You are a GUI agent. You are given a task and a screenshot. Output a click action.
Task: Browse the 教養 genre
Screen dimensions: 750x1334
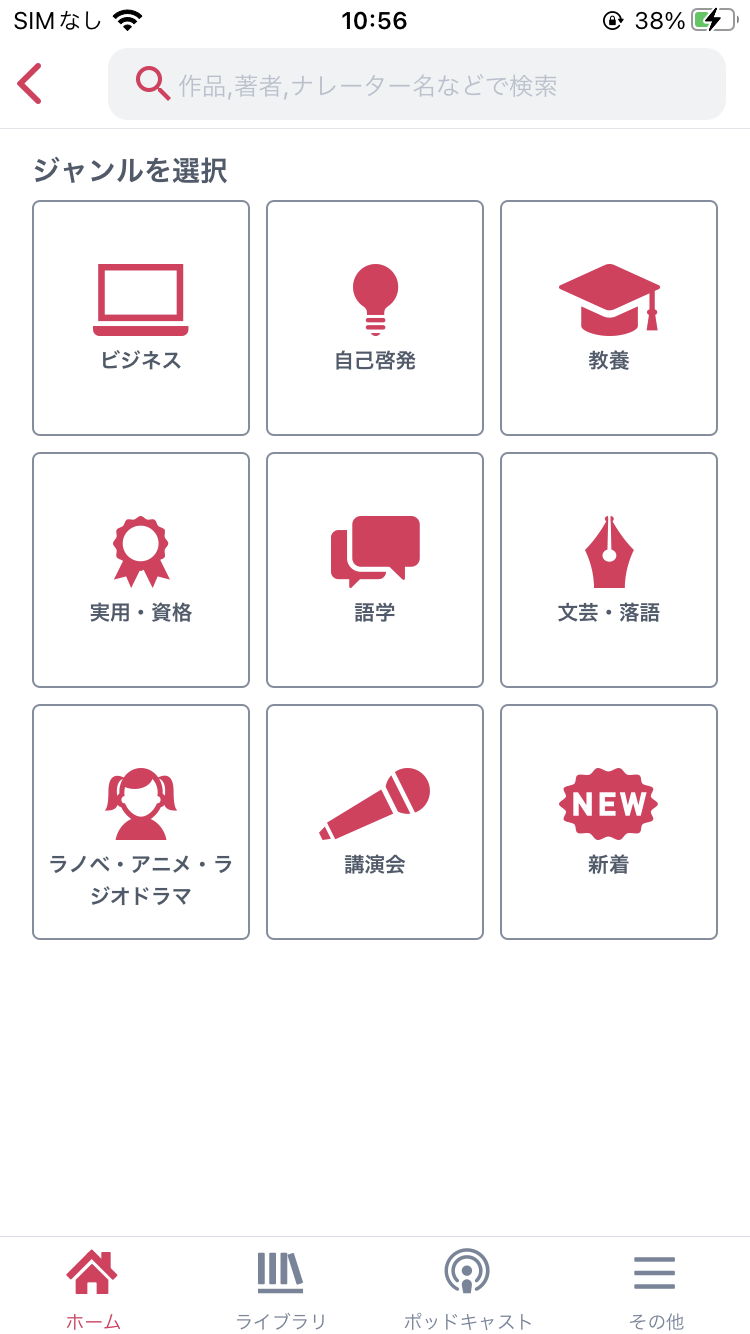(609, 318)
